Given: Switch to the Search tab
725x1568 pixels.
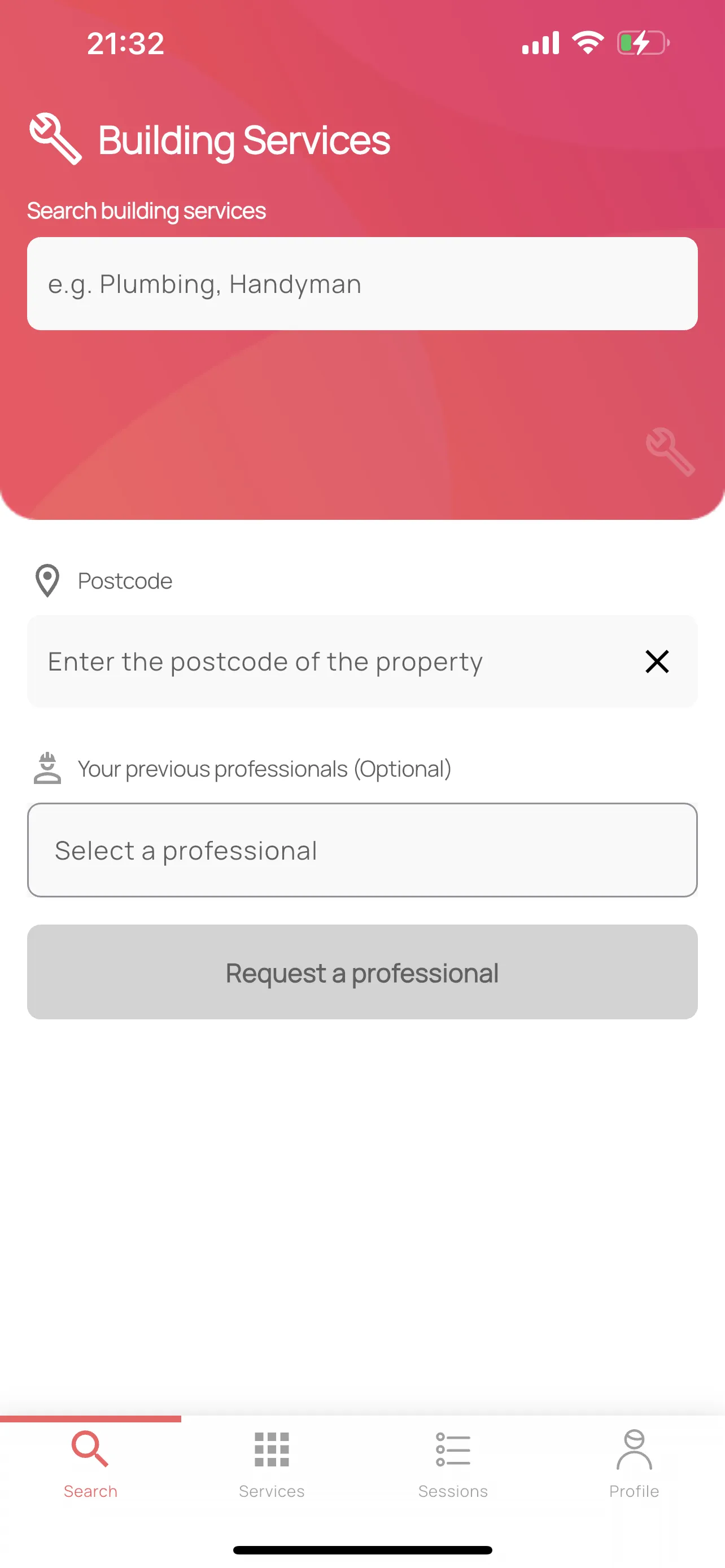Looking at the screenshot, I should [91, 1464].
